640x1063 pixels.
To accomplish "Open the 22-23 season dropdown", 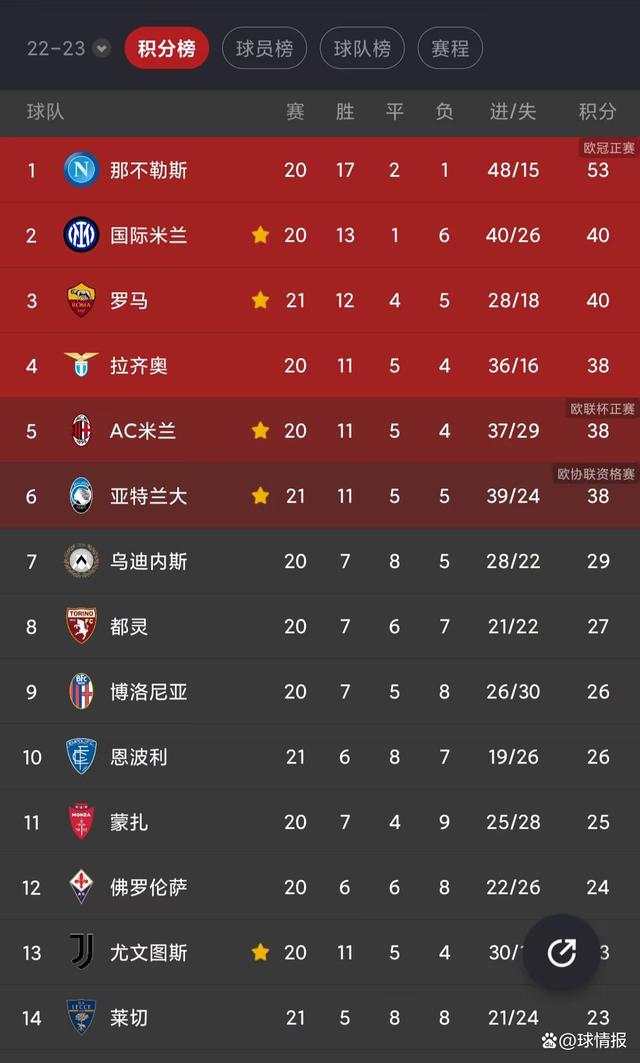I will pos(69,48).
